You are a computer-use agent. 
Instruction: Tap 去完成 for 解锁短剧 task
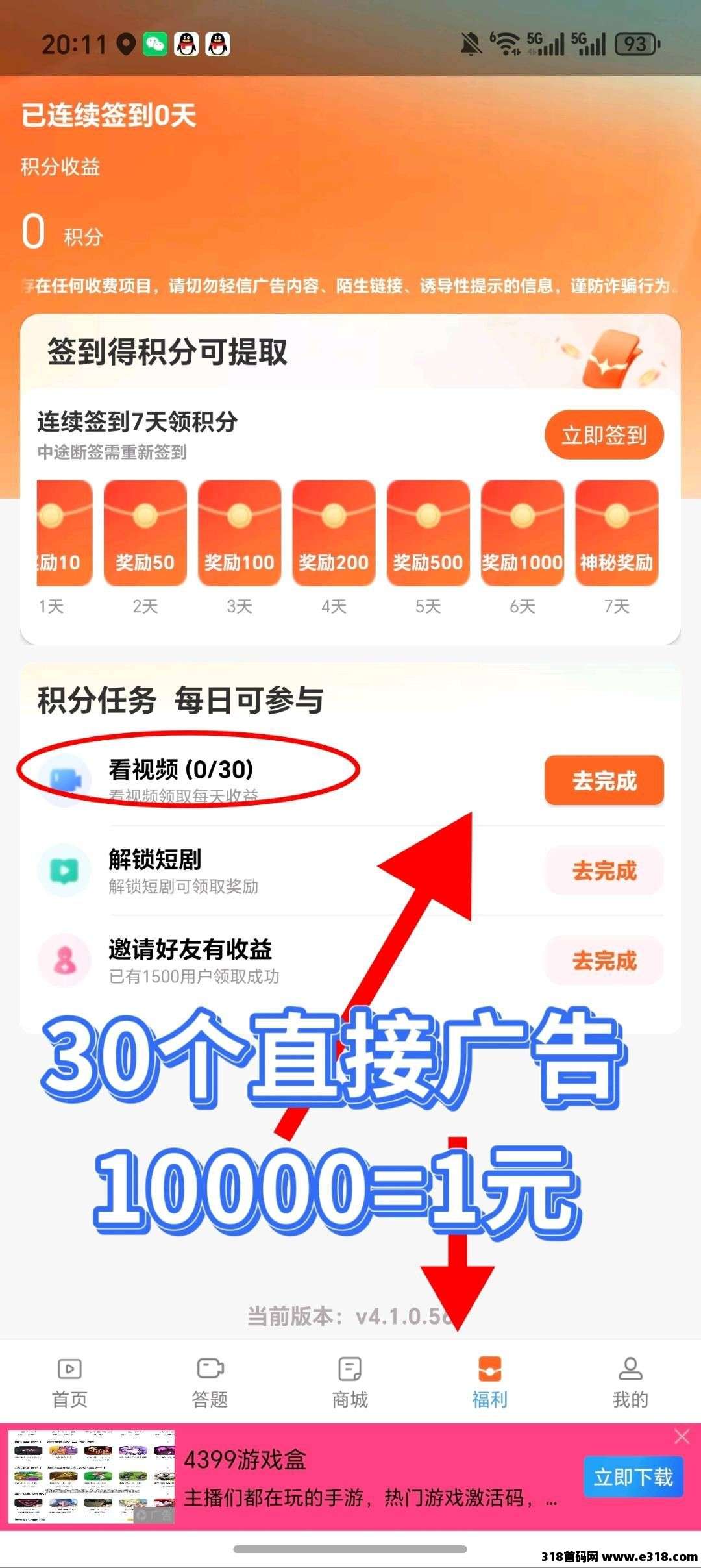(604, 871)
